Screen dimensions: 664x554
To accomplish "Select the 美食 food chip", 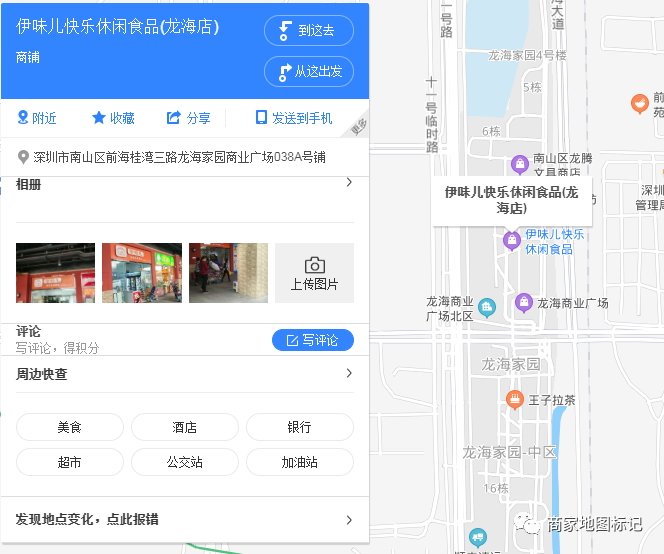I will click(70, 427).
